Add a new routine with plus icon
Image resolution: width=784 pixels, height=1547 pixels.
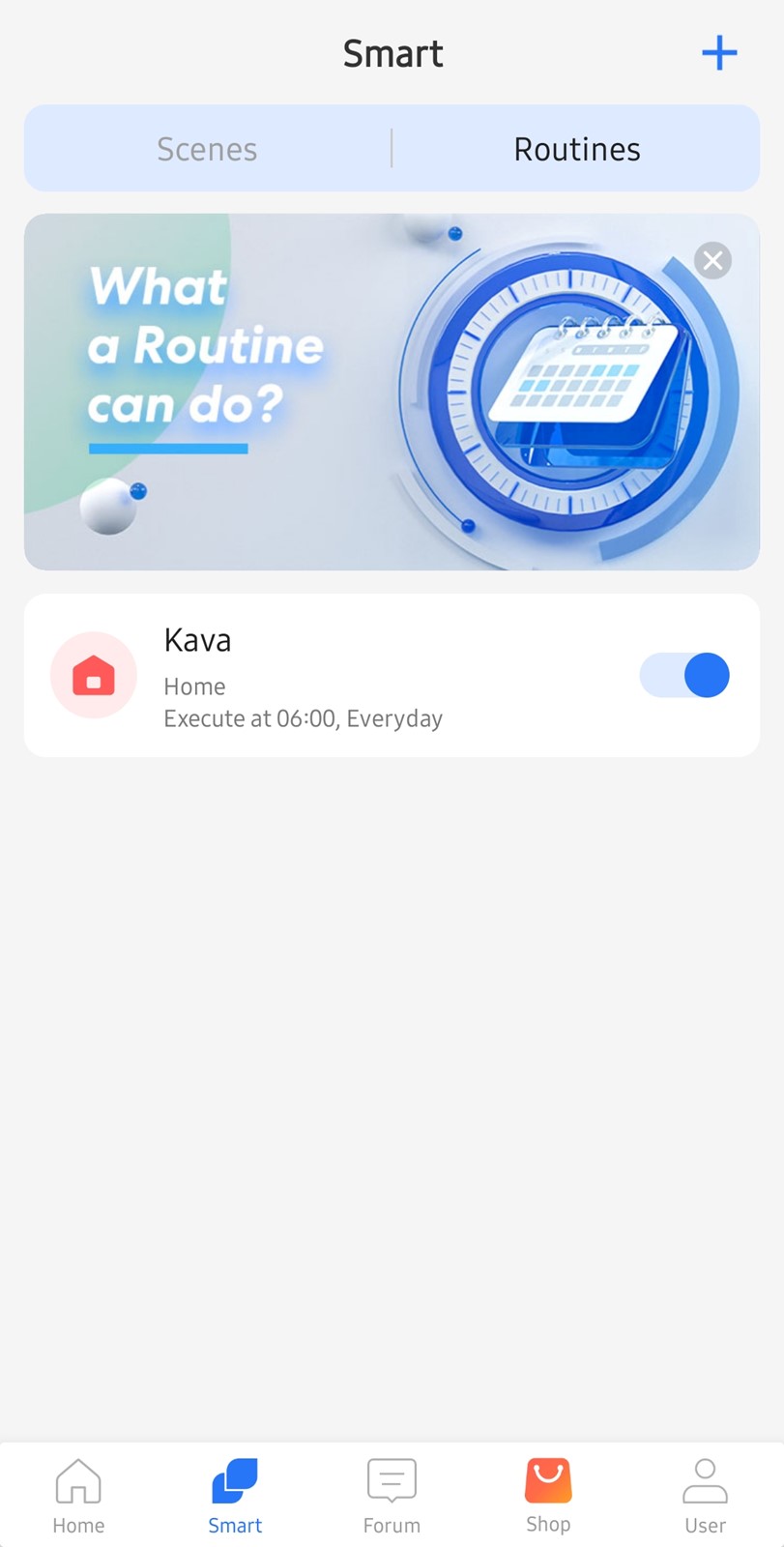click(719, 52)
